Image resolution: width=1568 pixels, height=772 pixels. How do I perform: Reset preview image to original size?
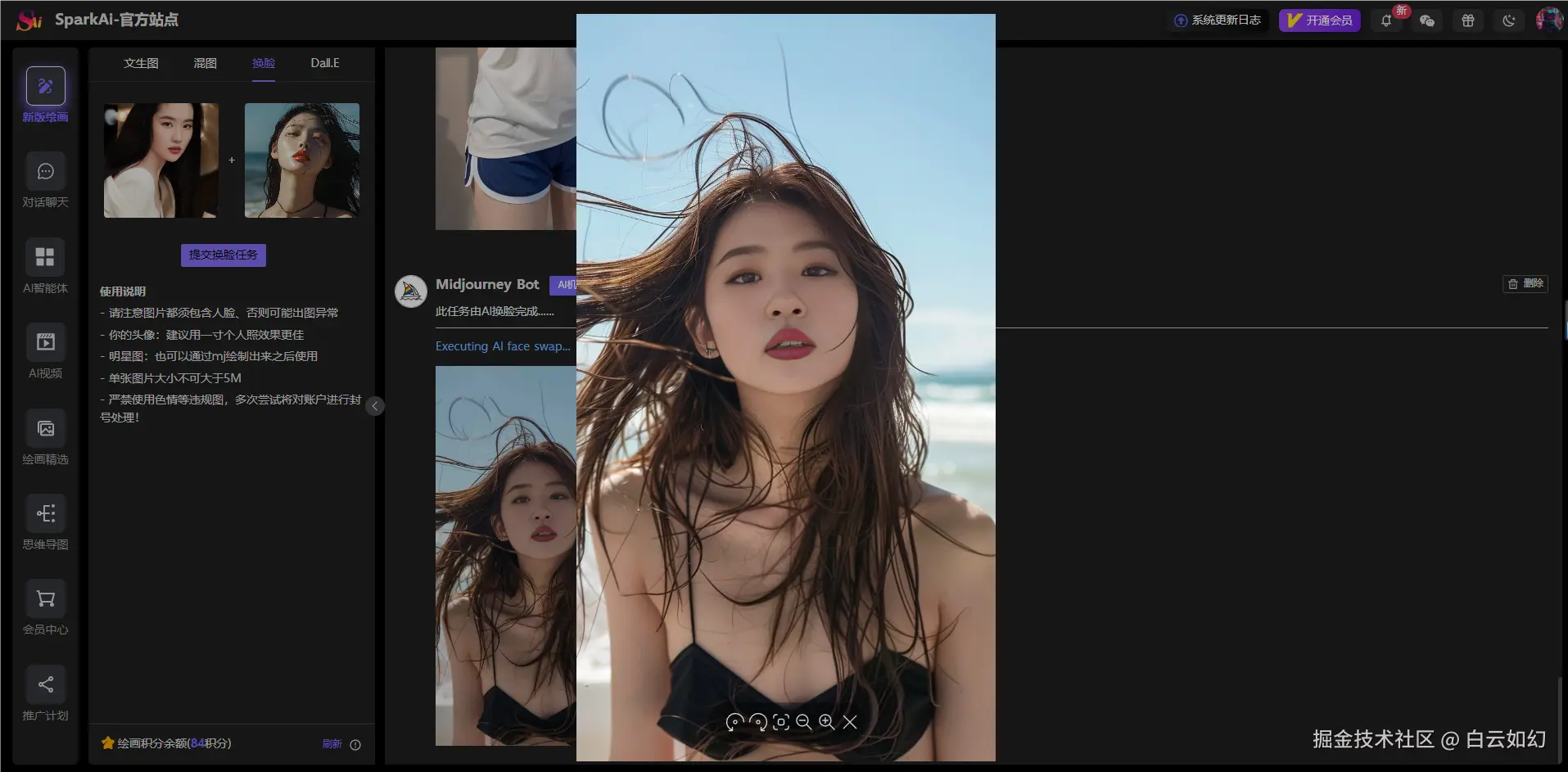click(781, 722)
